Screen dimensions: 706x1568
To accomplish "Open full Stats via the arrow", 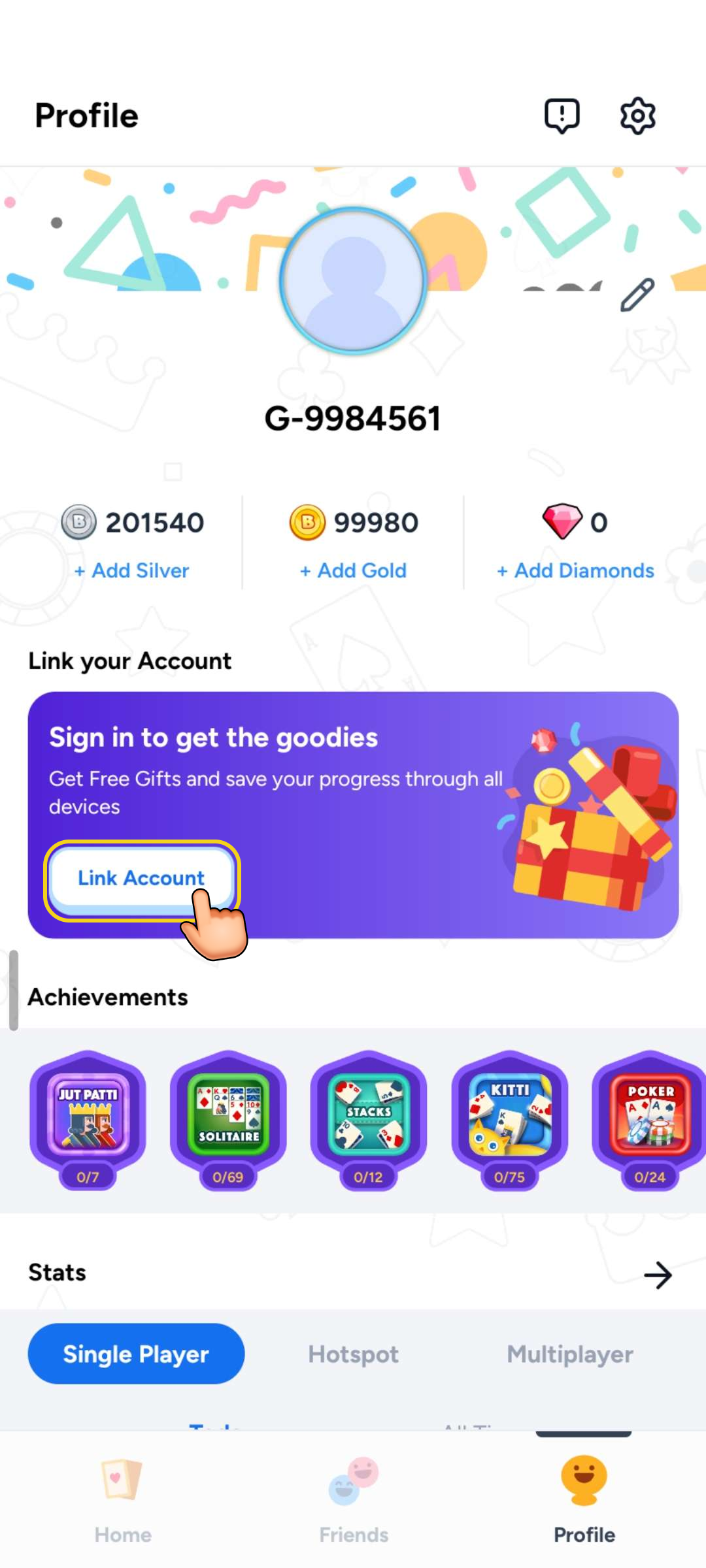I will pyautogui.click(x=657, y=1275).
